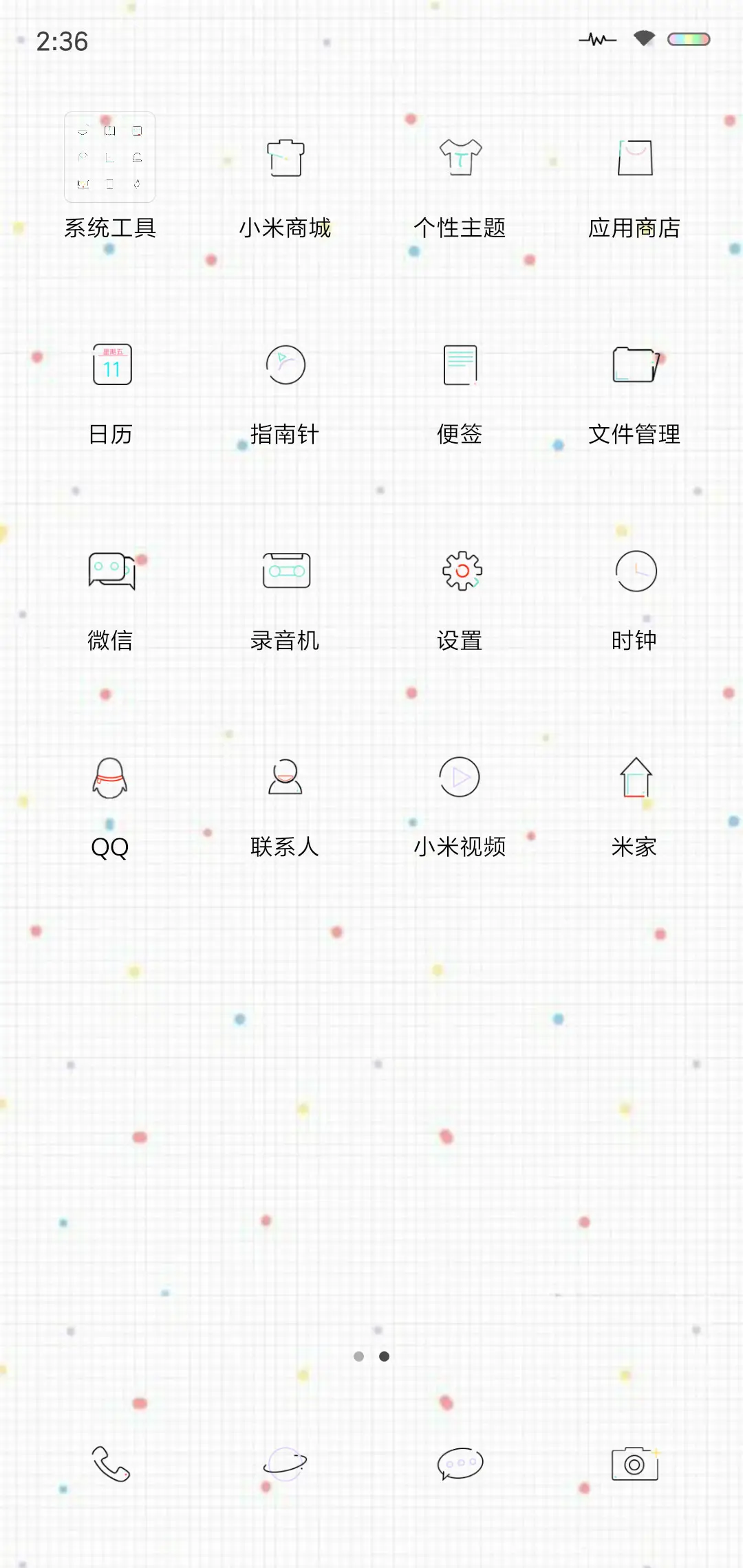
Task: Expand the System Tools (系统工具) folder
Action: tap(110, 158)
